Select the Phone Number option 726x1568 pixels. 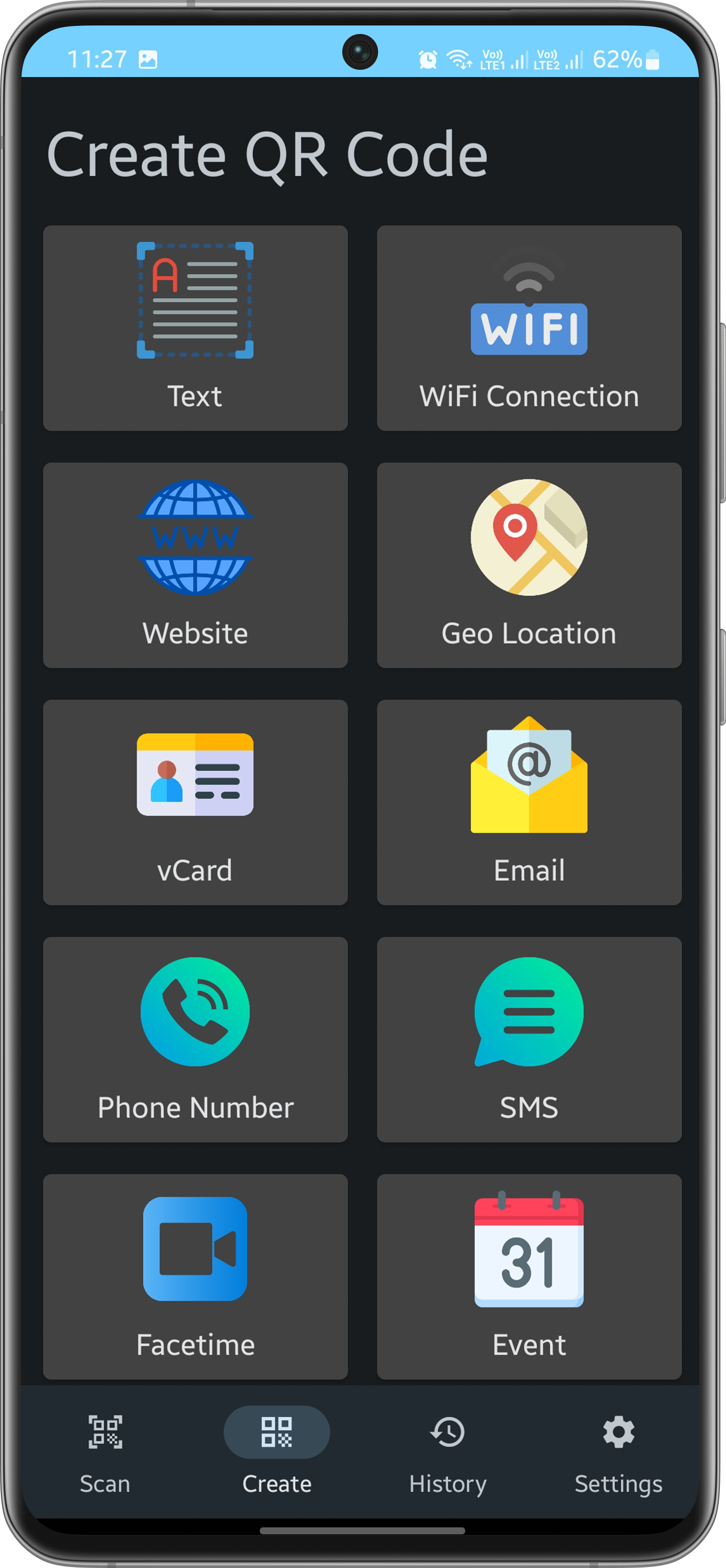click(195, 1039)
